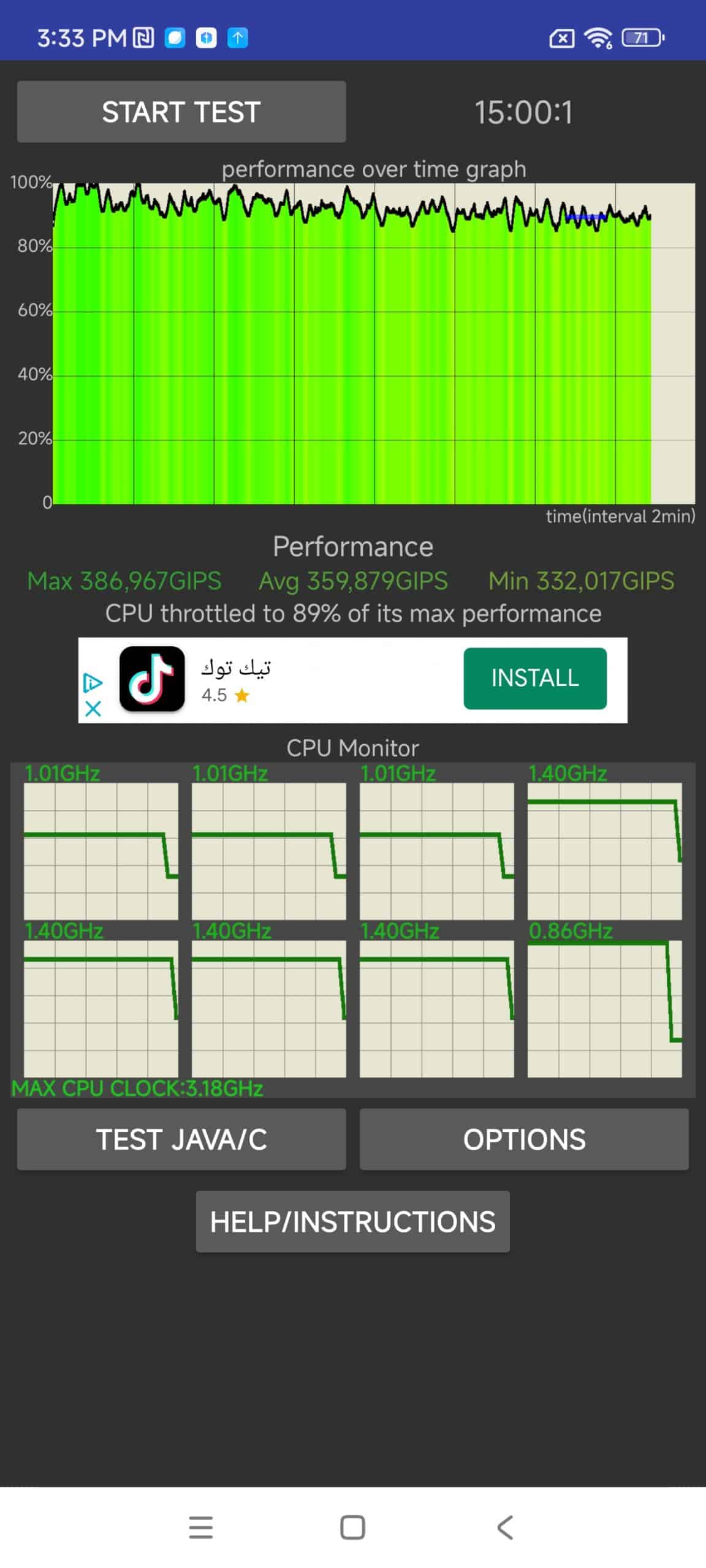The width and height of the screenshot is (706, 1568).
Task: Open the ad info icon
Action: pos(93,682)
